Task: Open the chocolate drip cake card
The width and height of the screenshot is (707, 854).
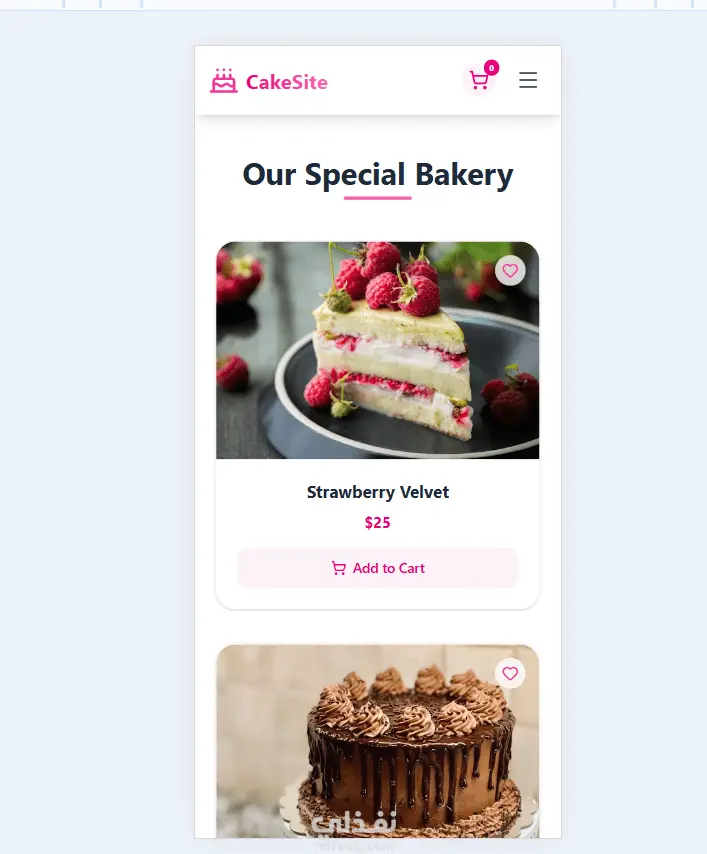Action: (377, 750)
